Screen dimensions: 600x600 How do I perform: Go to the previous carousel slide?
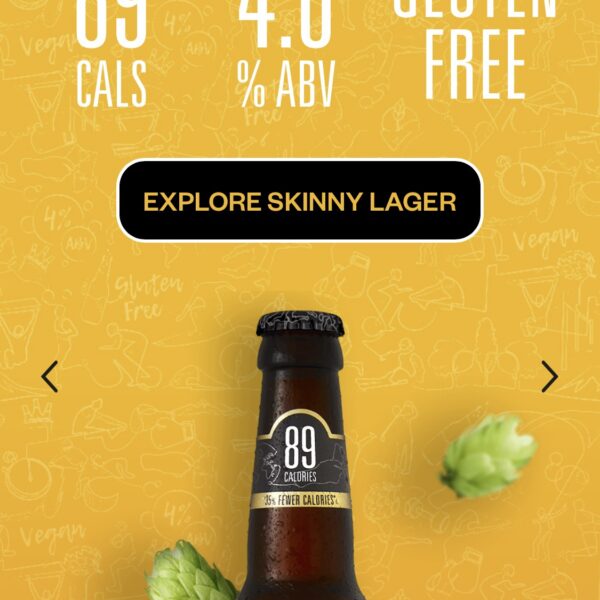click(50, 377)
